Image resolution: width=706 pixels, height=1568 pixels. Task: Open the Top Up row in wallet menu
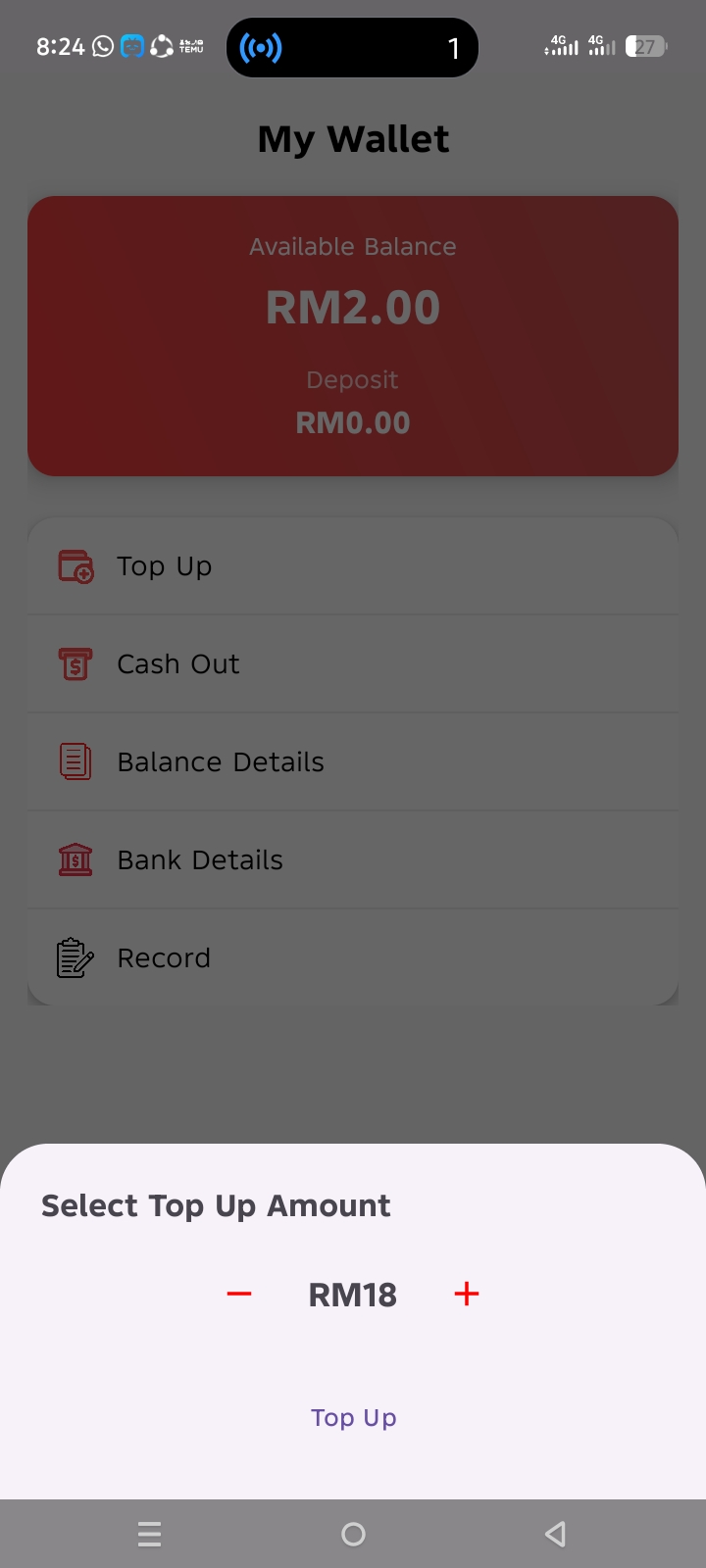point(353,566)
